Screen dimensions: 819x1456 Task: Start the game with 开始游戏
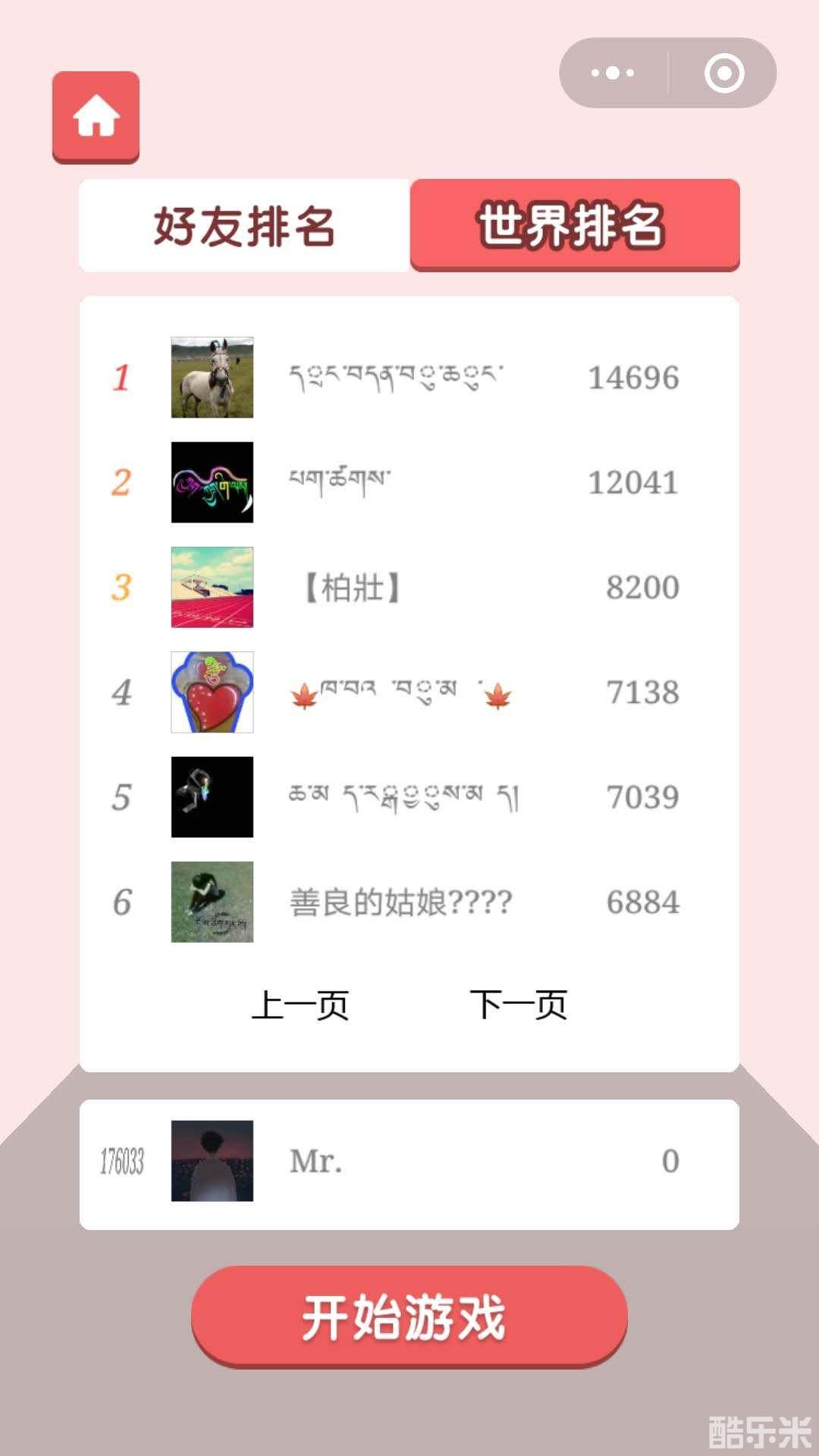[409, 1316]
